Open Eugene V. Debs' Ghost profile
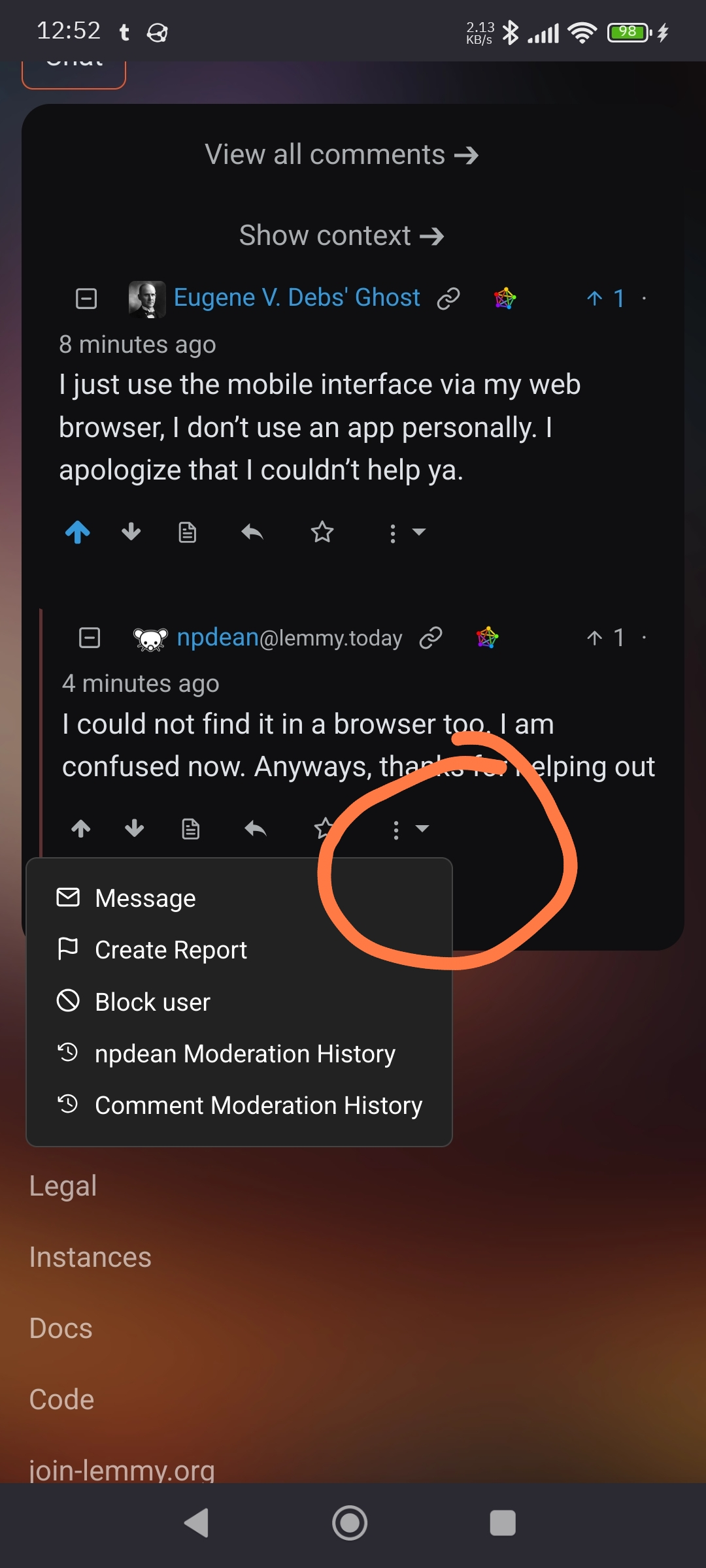The image size is (706, 1568). 296,298
